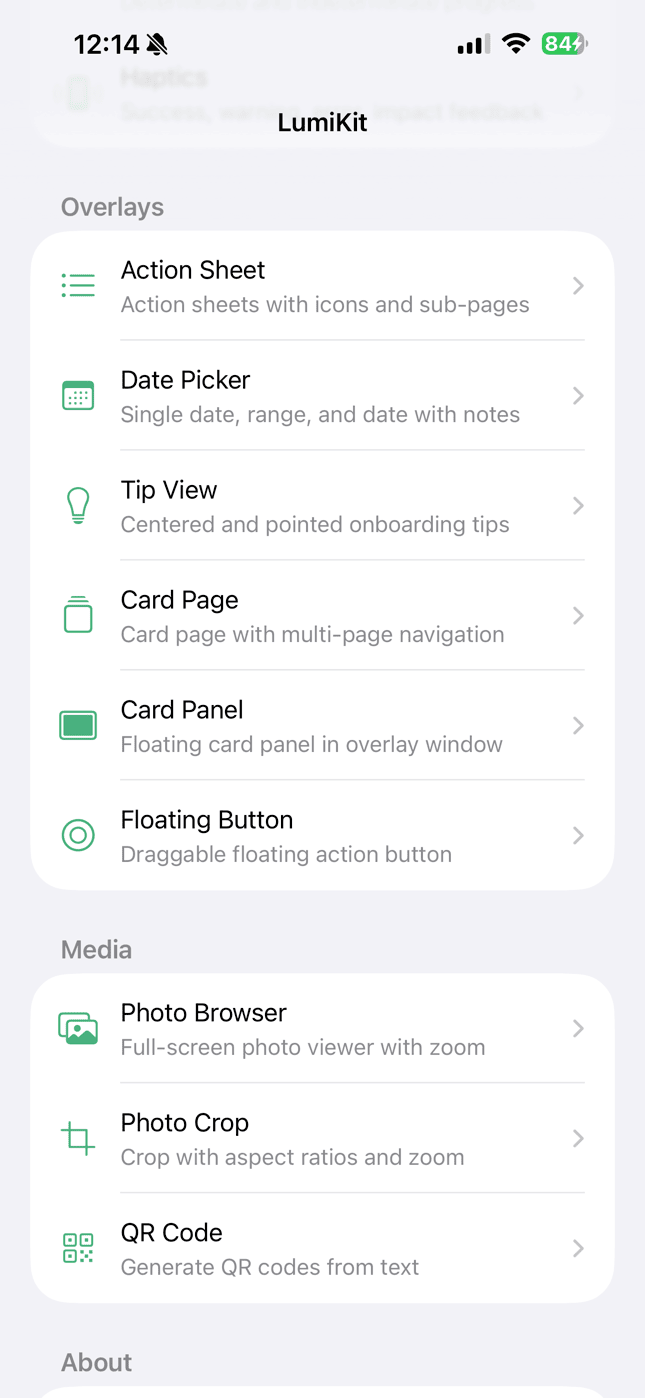Open the Date Picker row
The image size is (645, 1398).
(x=322, y=396)
